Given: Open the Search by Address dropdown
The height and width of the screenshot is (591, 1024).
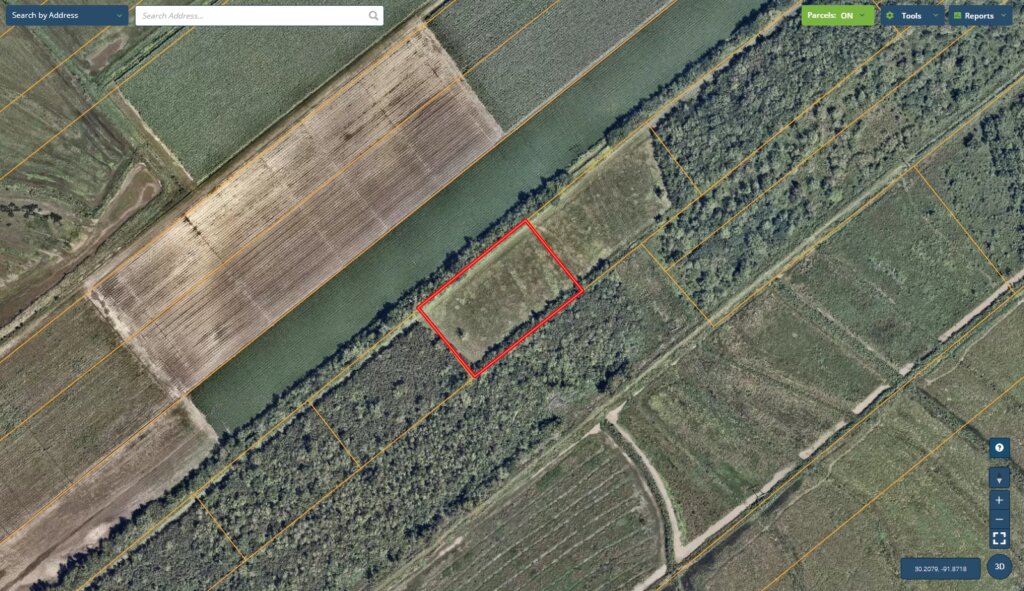Looking at the screenshot, I should click(x=65, y=16).
